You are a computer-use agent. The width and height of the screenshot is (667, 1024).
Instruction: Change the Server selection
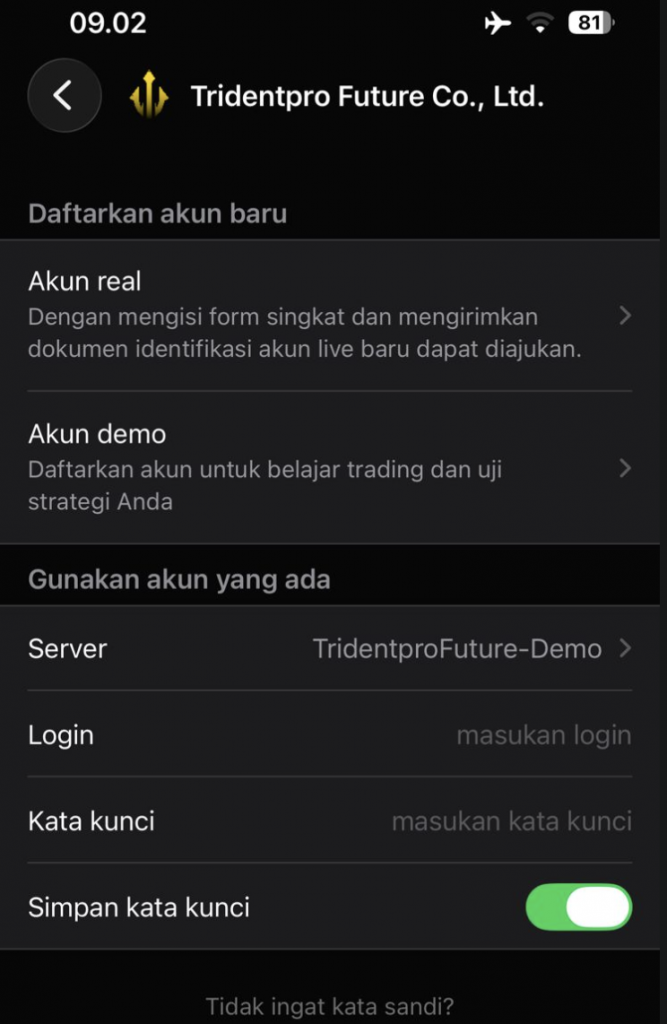470,649
